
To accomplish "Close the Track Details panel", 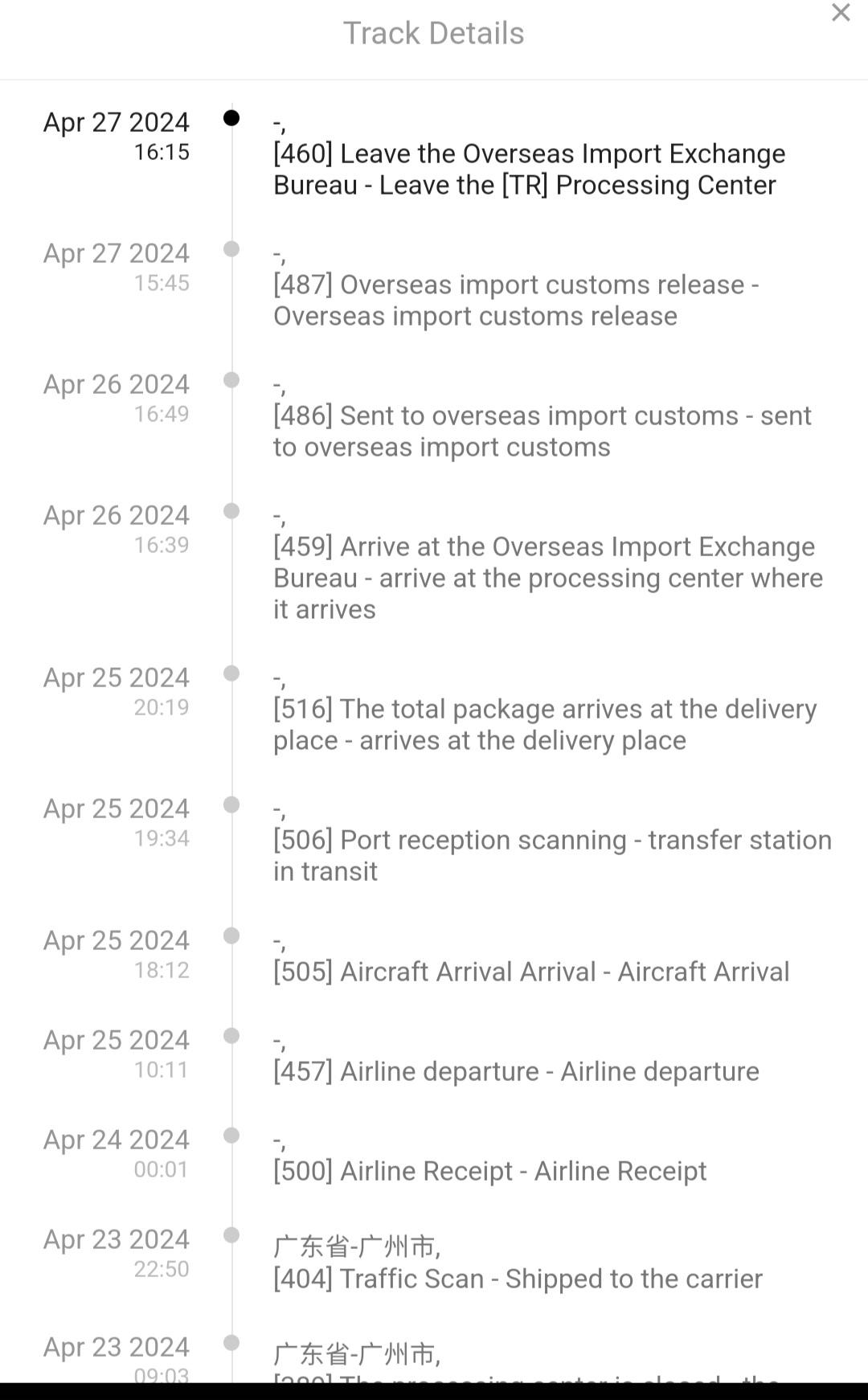I will coord(841,13).
